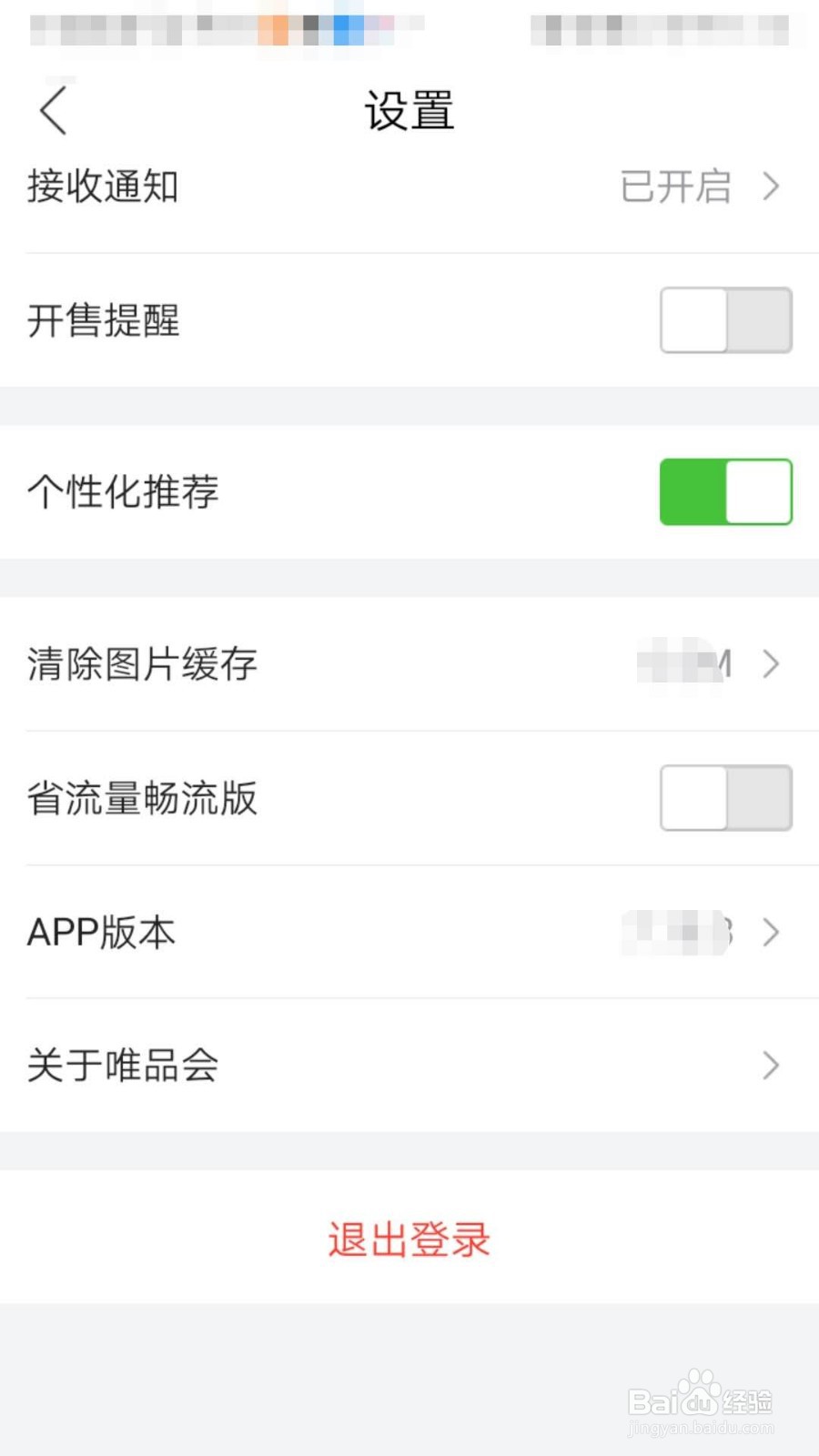Tap the arrow beside 已开启 status
819x1456 pixels.
coord(771,187)
